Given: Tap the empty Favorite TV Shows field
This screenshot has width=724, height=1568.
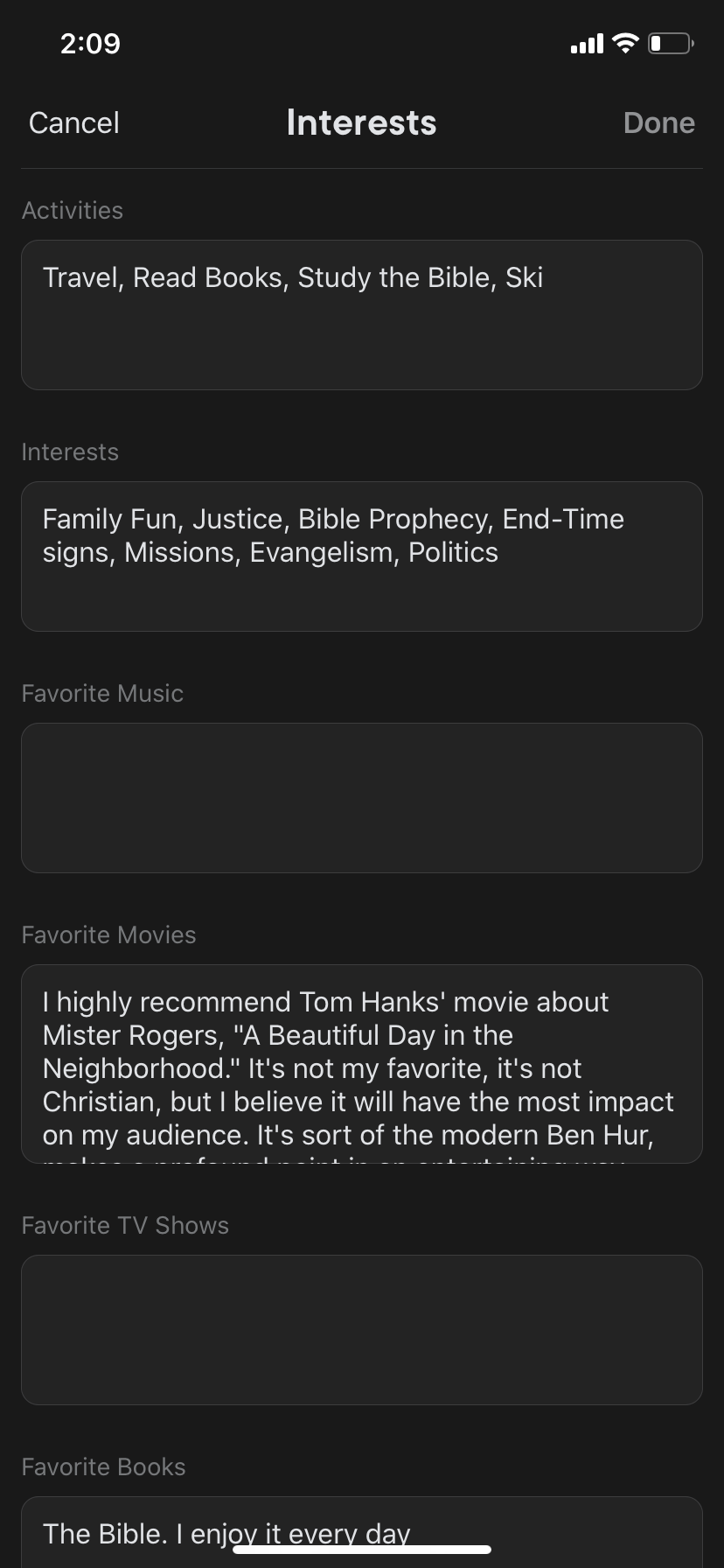Looking at the screenshot, I should coord(362,1330).
